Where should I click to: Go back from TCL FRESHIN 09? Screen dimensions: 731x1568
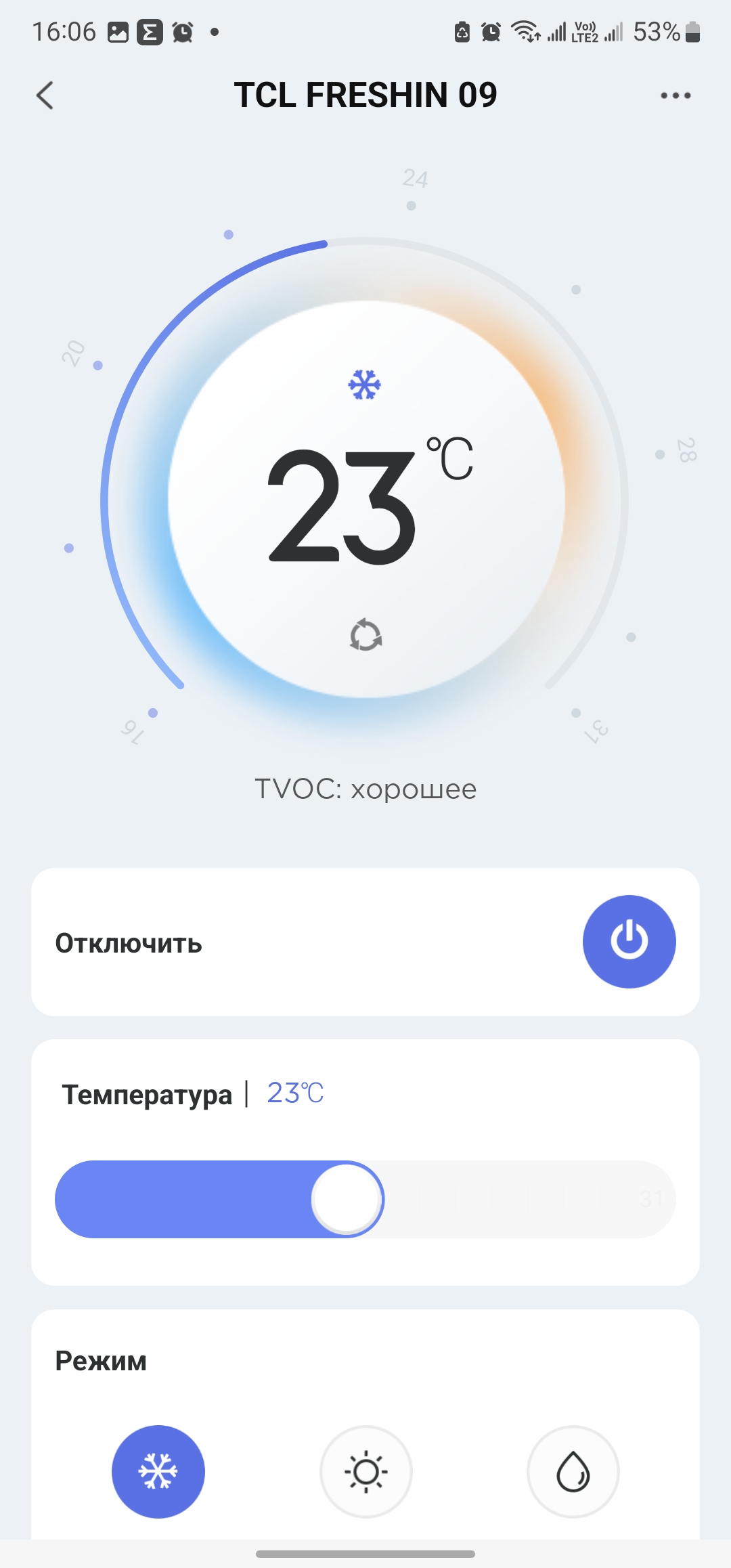click(45, 95)
